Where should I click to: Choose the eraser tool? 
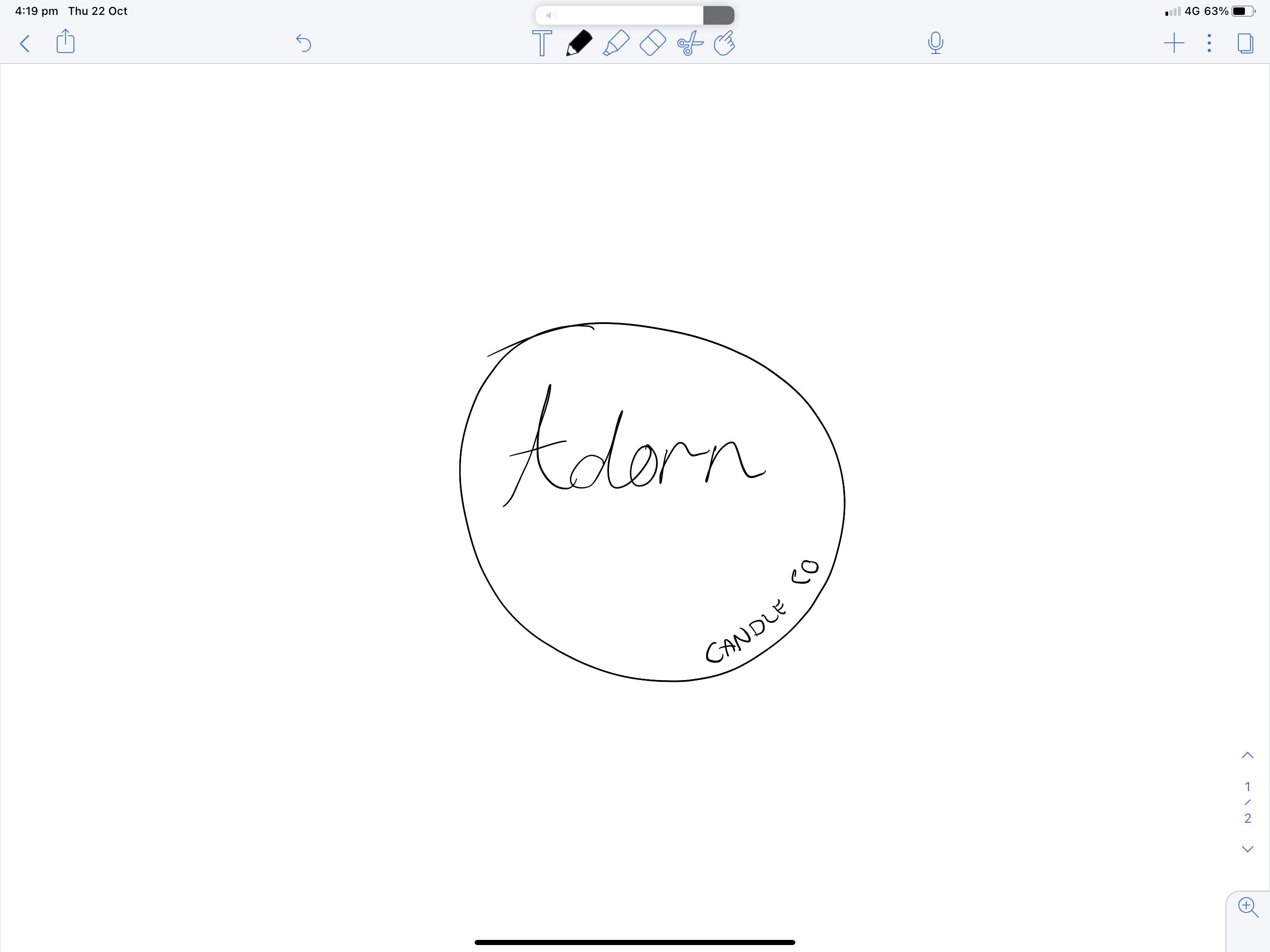653,43
